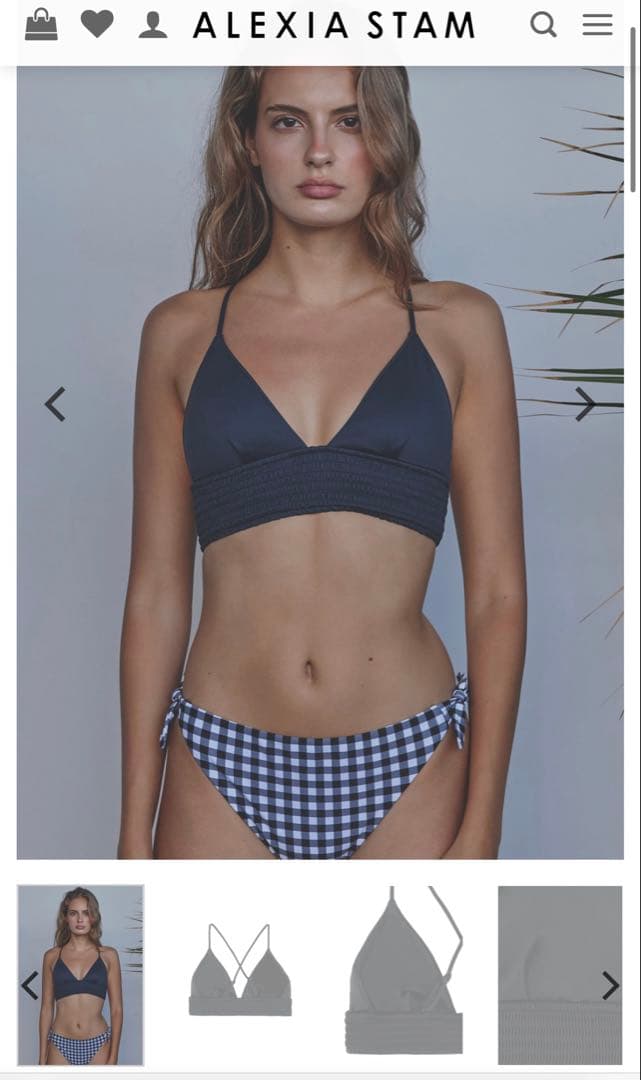The height and width of the screenshot is (1080, 641).
Task: Show next main product photo
Action: pos(585,404)
